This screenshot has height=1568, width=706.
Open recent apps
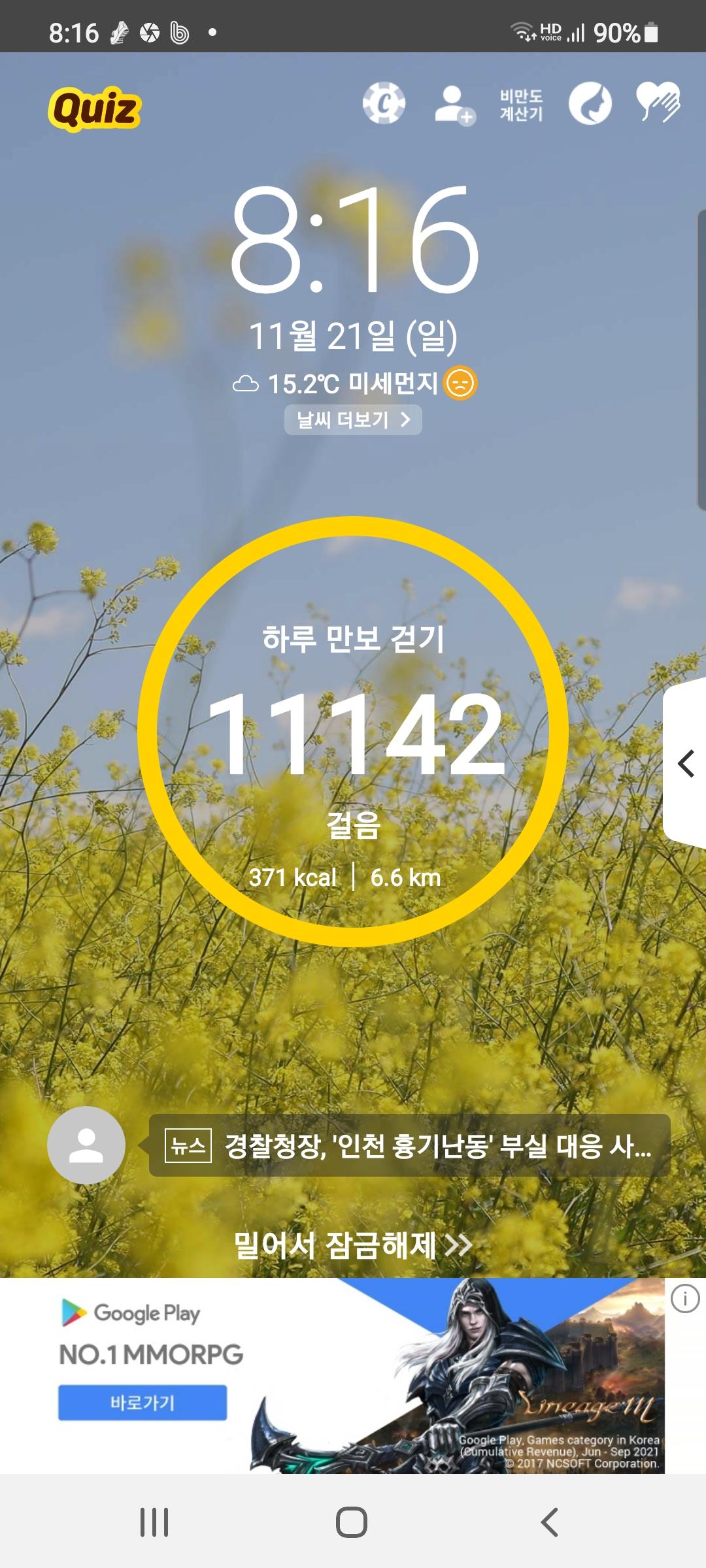(x=154, y=1522)
